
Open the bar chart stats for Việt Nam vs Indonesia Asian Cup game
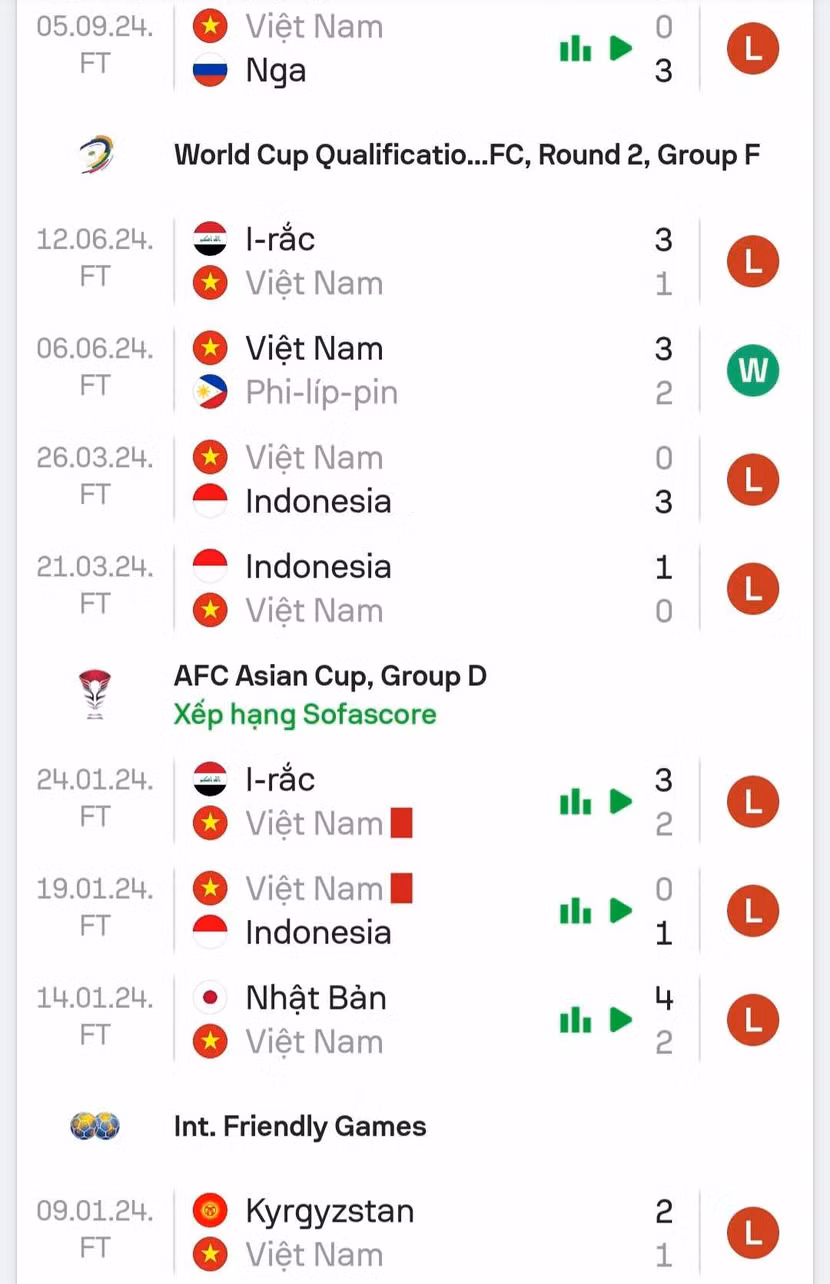(575, 911)
